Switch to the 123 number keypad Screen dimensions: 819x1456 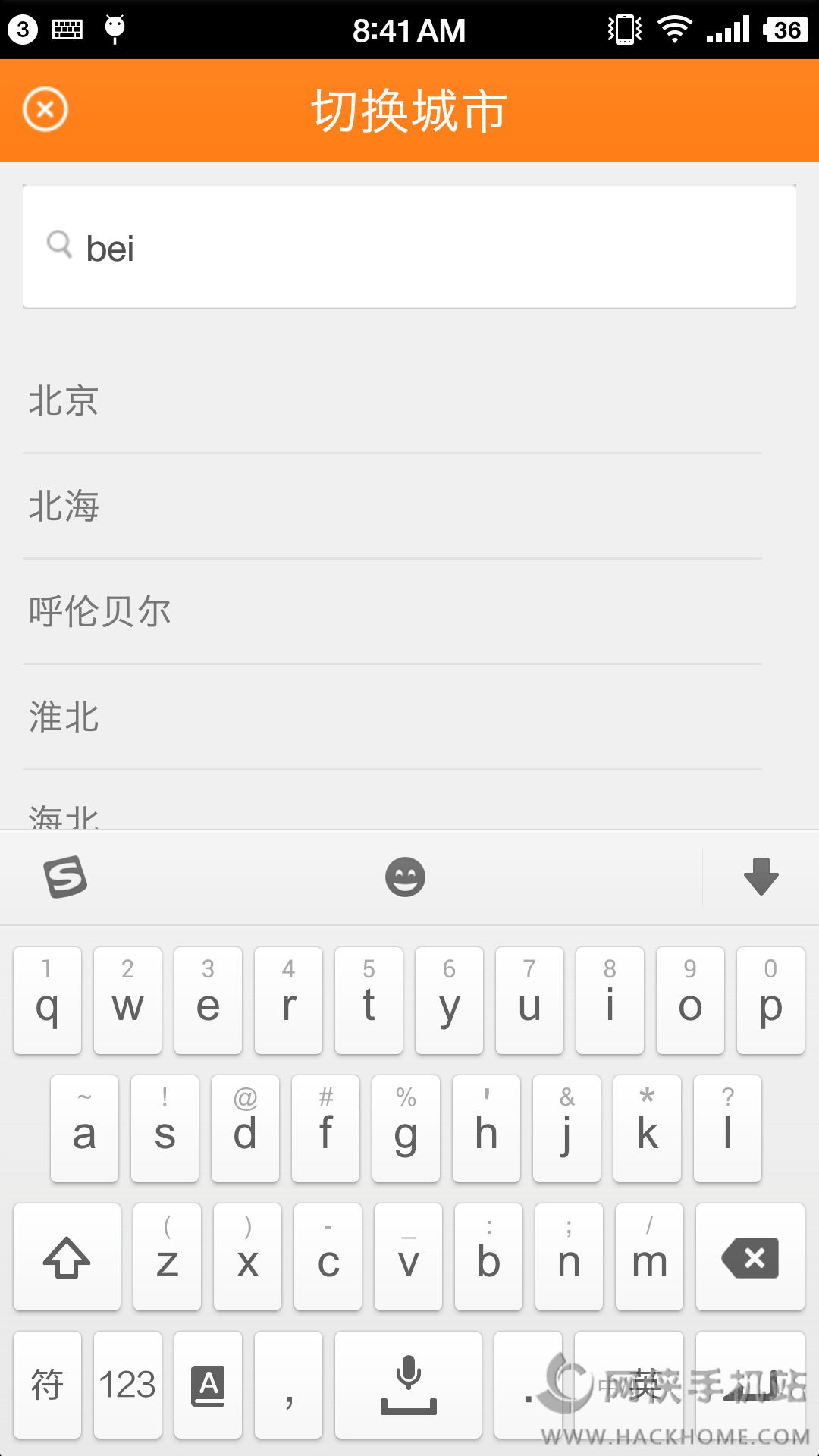tap(127, 1385)
